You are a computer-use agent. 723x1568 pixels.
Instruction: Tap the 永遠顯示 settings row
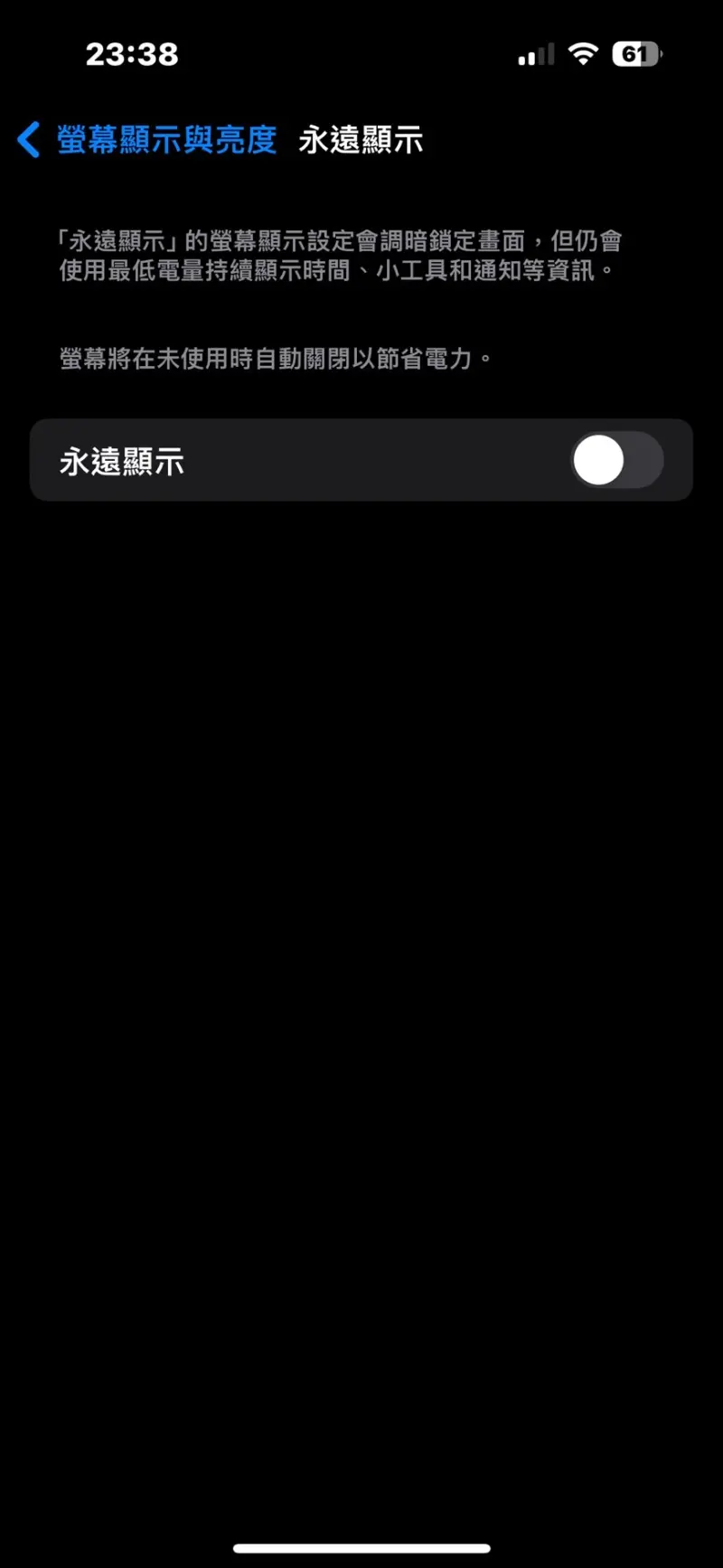coord(361,460)
